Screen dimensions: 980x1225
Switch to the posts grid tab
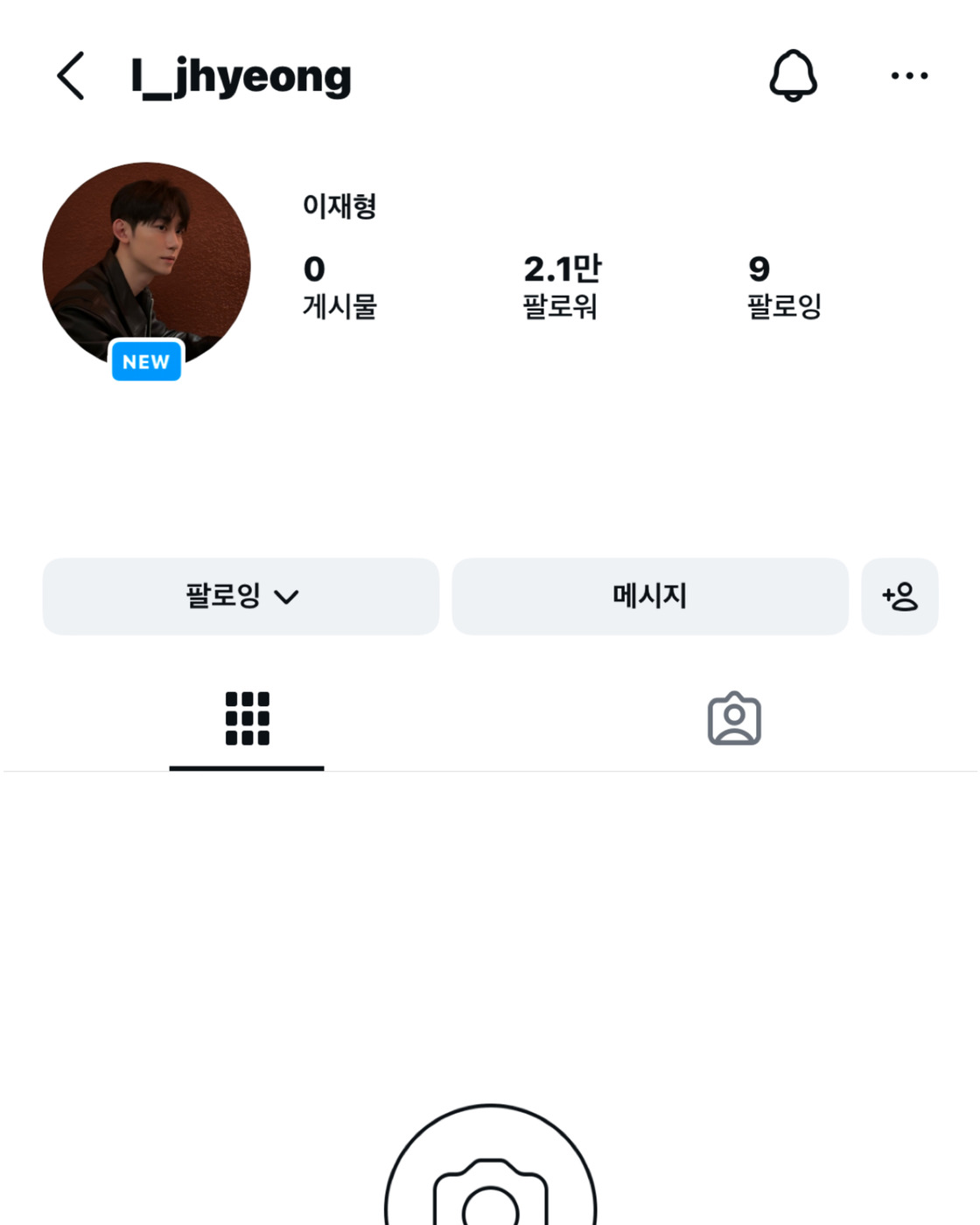click(x=247, y=719)
